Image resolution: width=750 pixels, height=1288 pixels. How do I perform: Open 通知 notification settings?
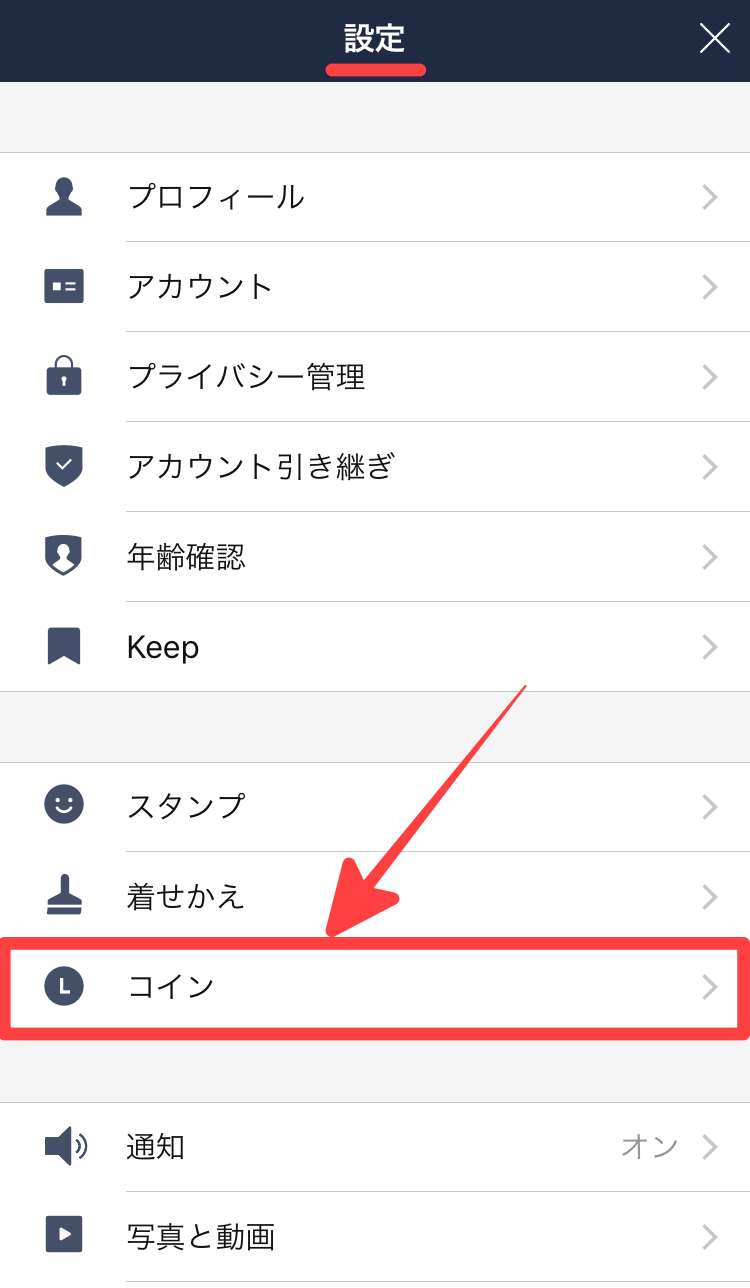coord(375,1146)
